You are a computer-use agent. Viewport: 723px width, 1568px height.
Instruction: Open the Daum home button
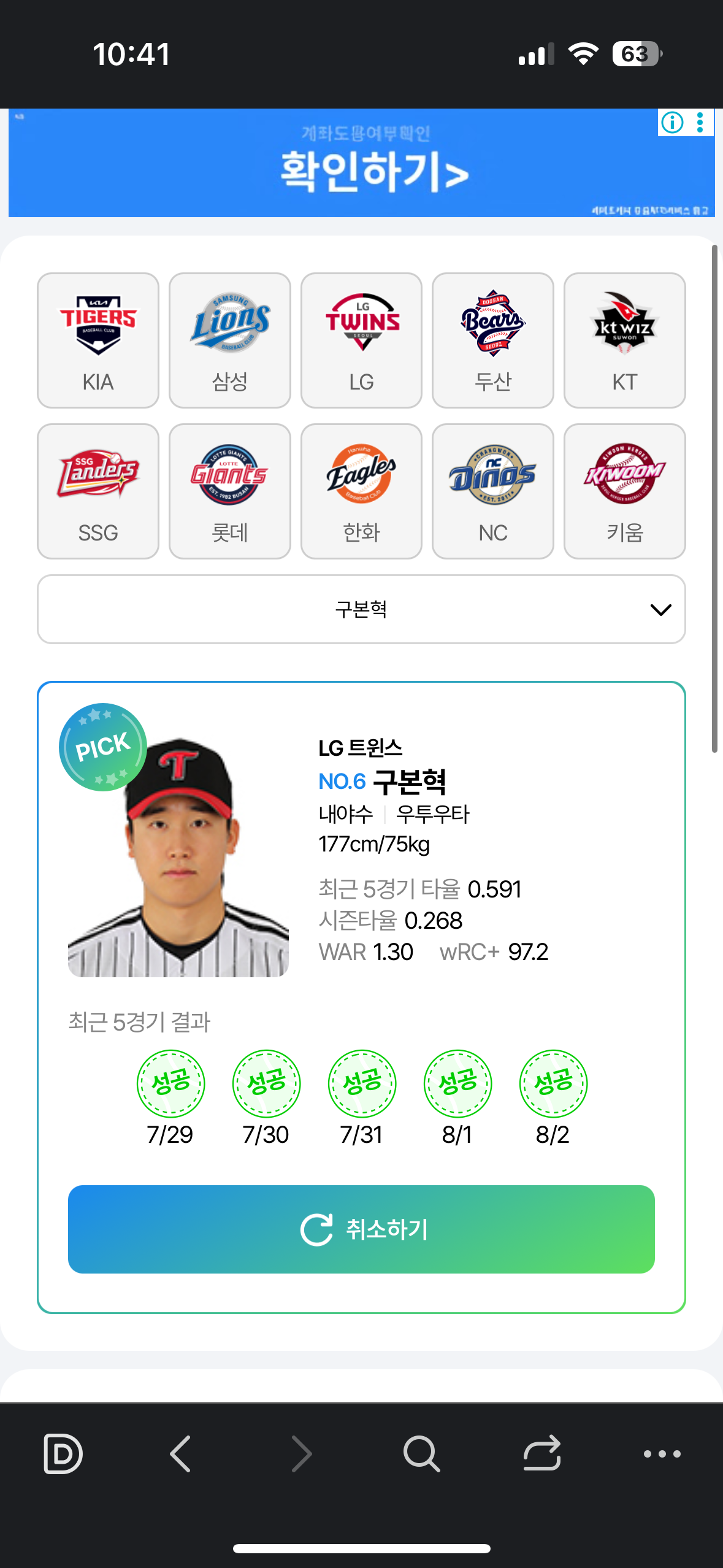click(x=63, y=1453)
